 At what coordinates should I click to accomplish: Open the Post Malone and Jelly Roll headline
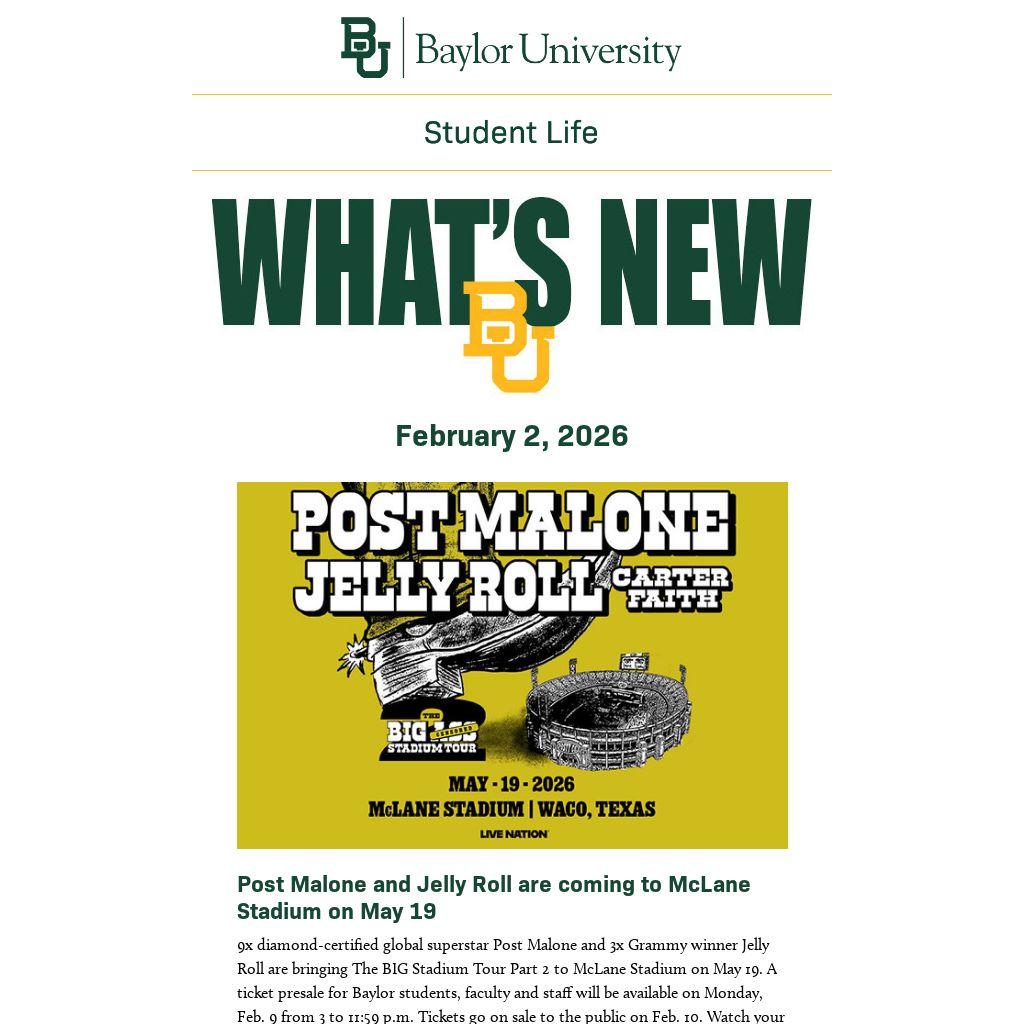(x=493, y=897)
